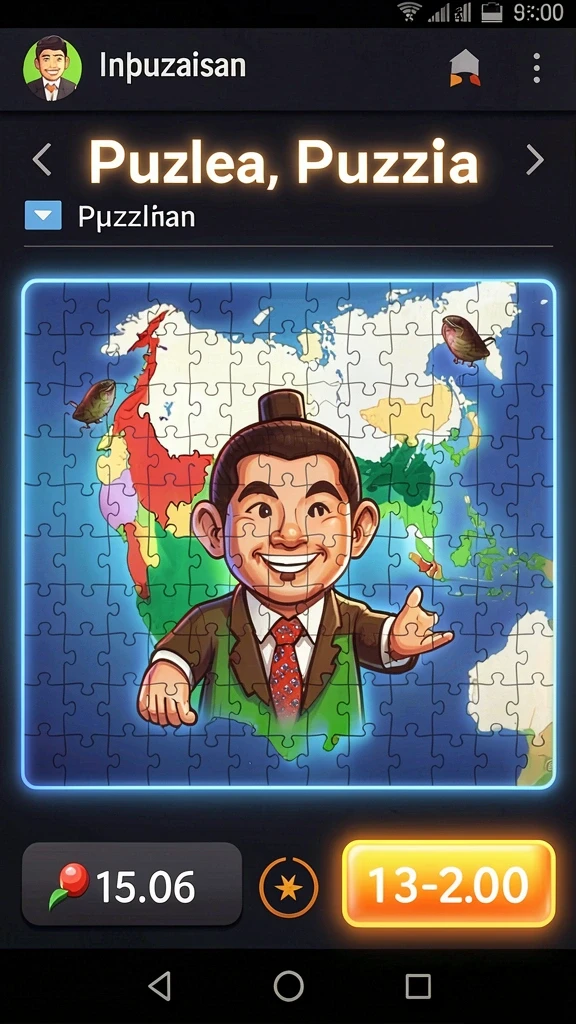Open the jigsaw puzzle image

coord(288,534)
